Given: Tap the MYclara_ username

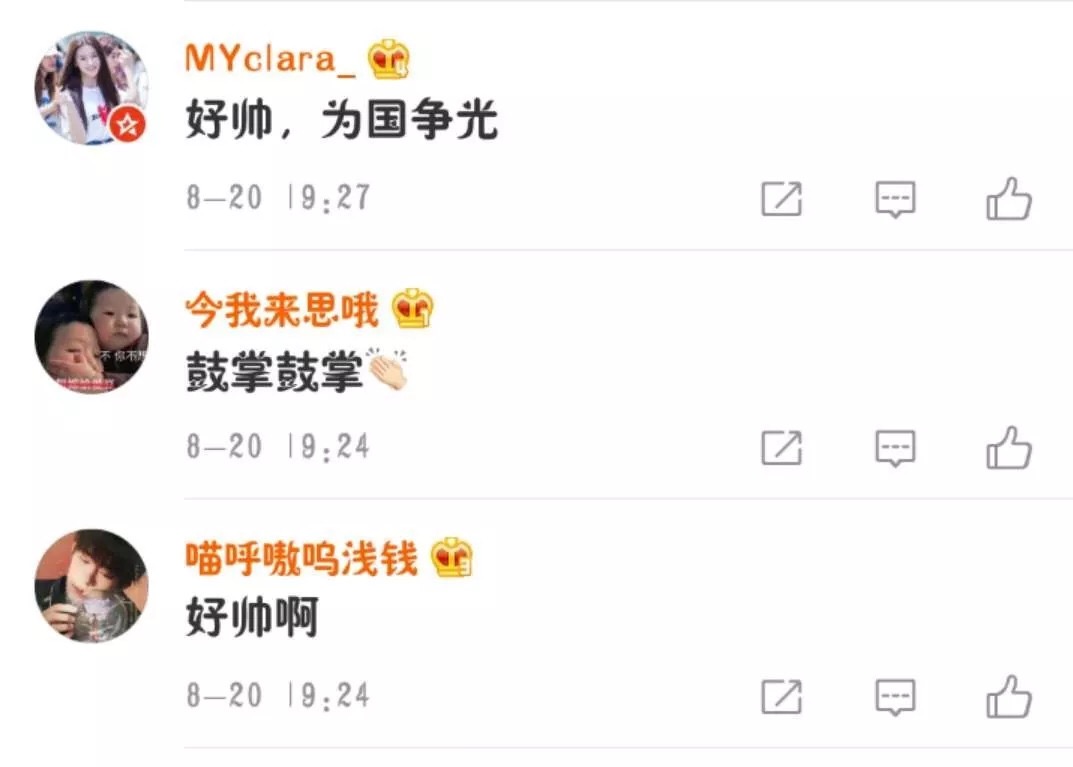Looking at the screenshot, I should (x=270, y=60).
